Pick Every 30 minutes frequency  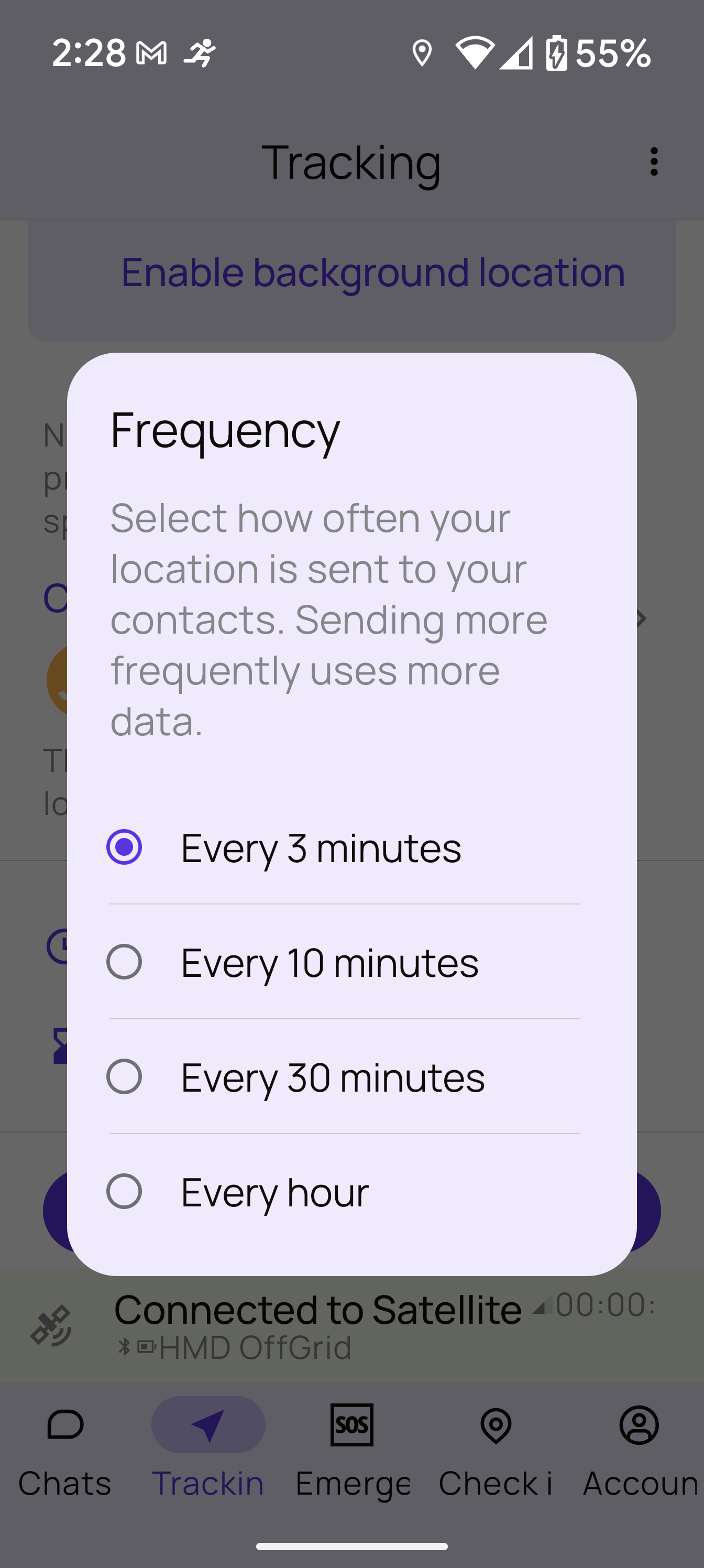344,1076
